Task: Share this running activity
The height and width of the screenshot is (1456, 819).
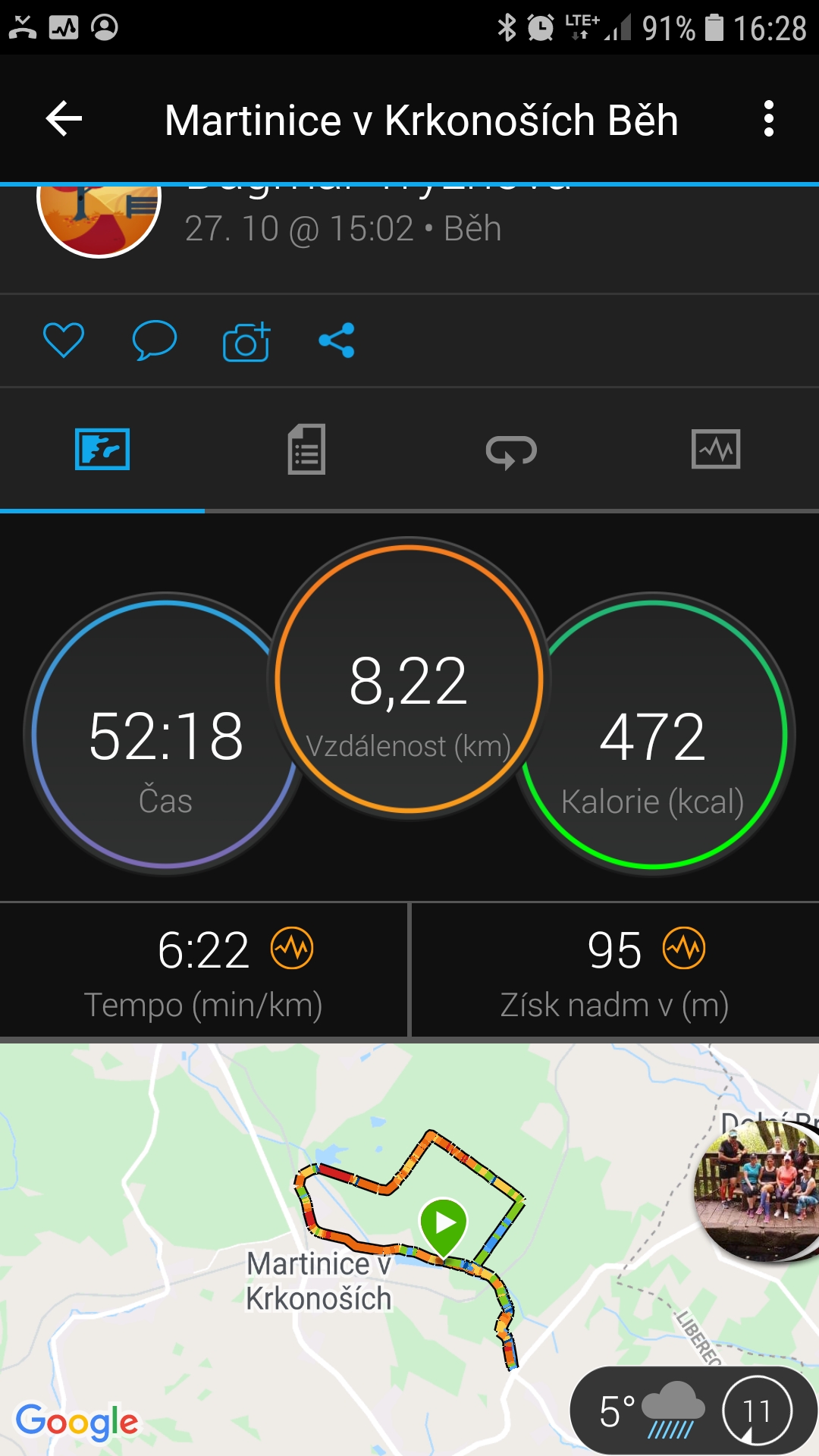Action: [337, 340]
